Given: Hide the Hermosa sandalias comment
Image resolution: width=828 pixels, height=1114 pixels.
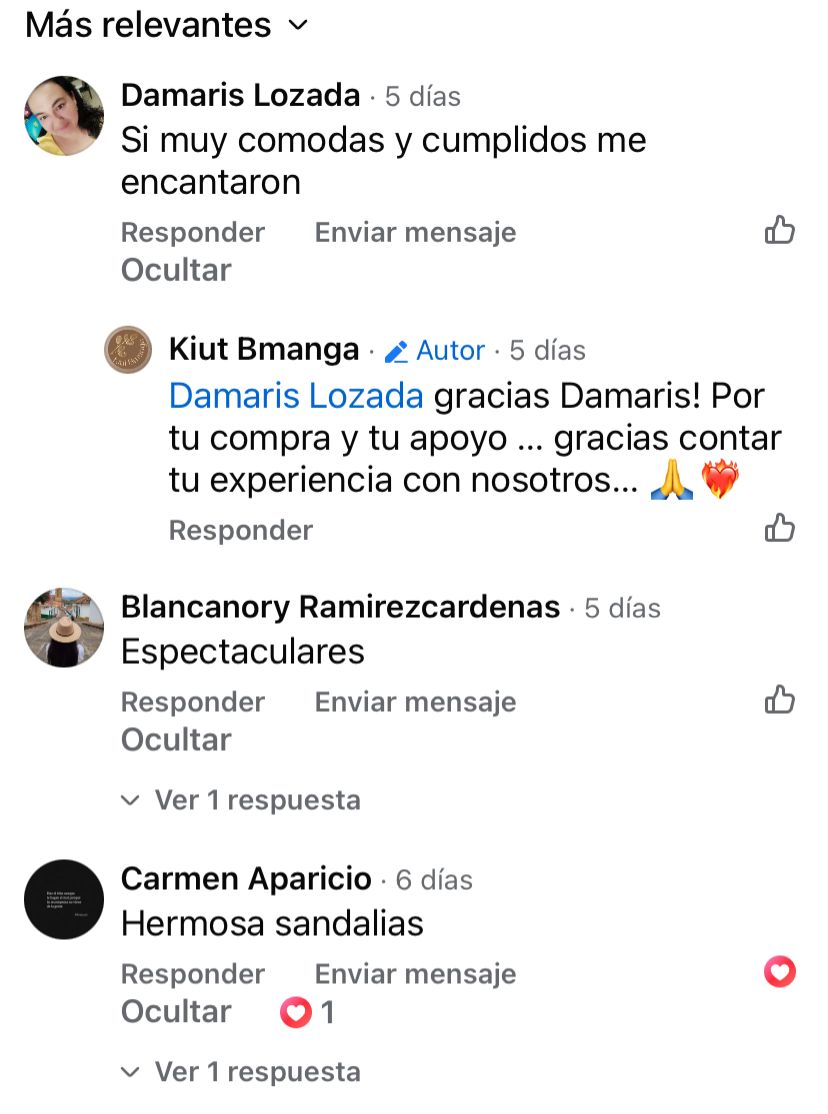Looking at the screenshot, I should pyautogui.click(x=176, y=1012).
